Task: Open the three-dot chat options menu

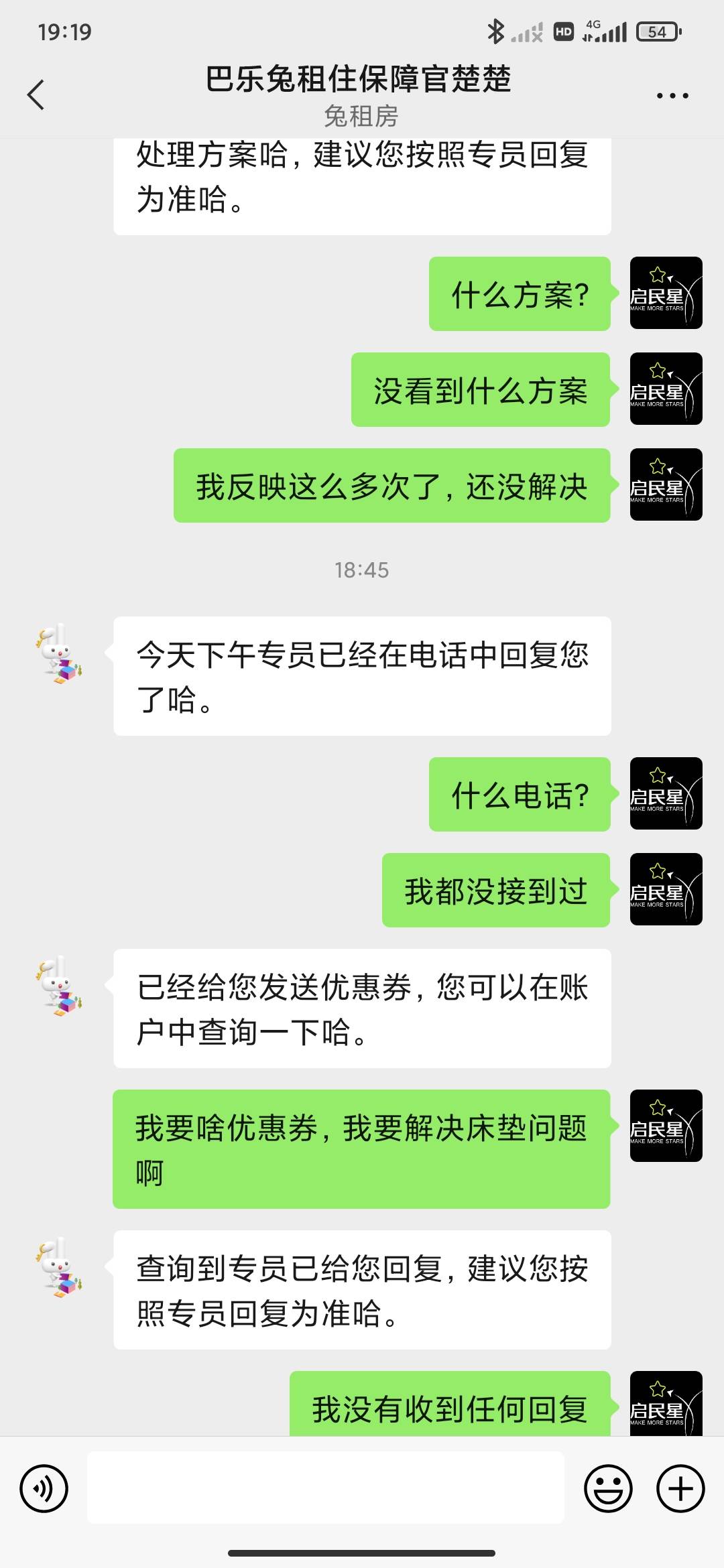Action: (x=672, y=96)
